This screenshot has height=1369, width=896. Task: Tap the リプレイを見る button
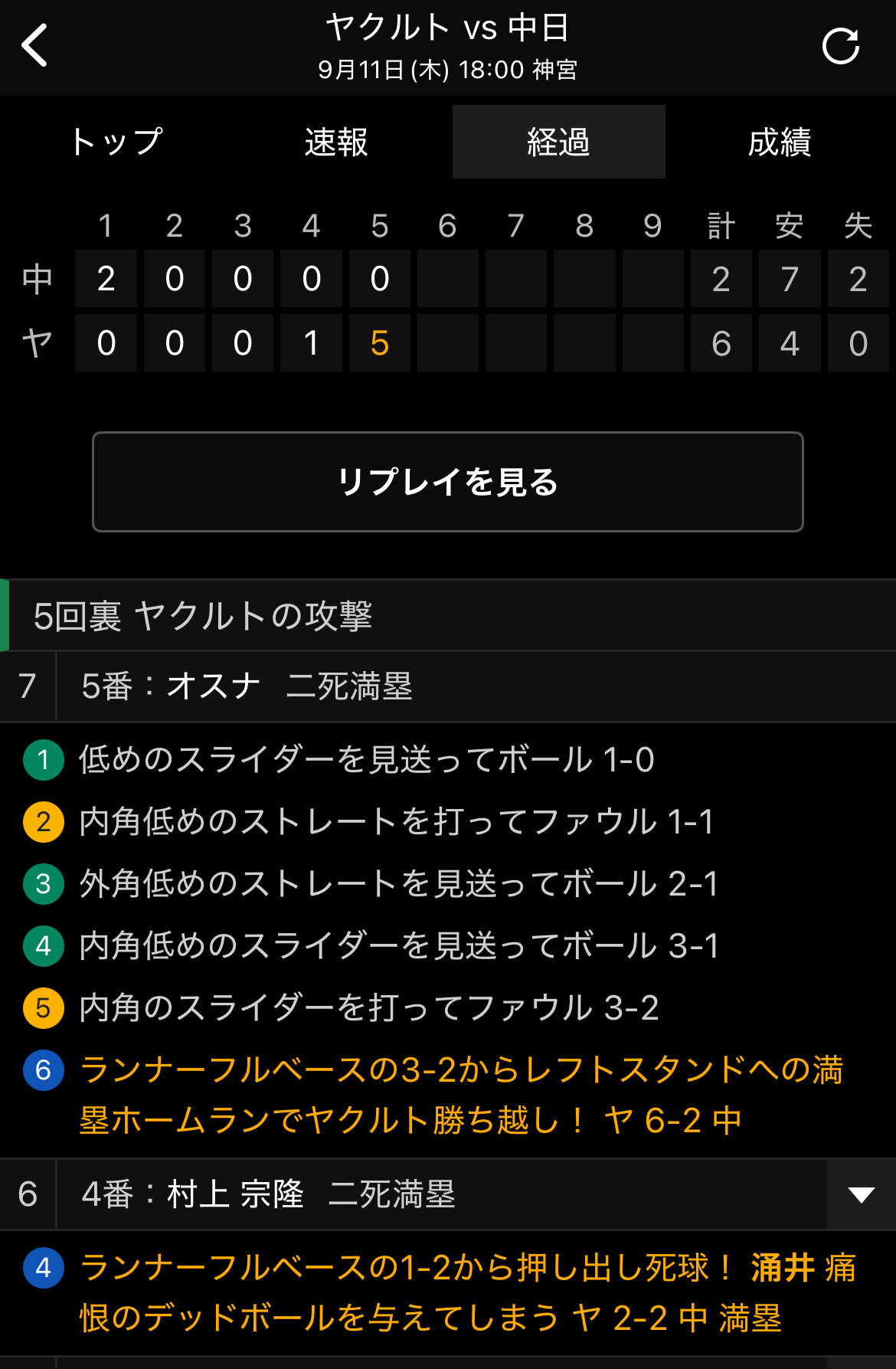(448, 482)
